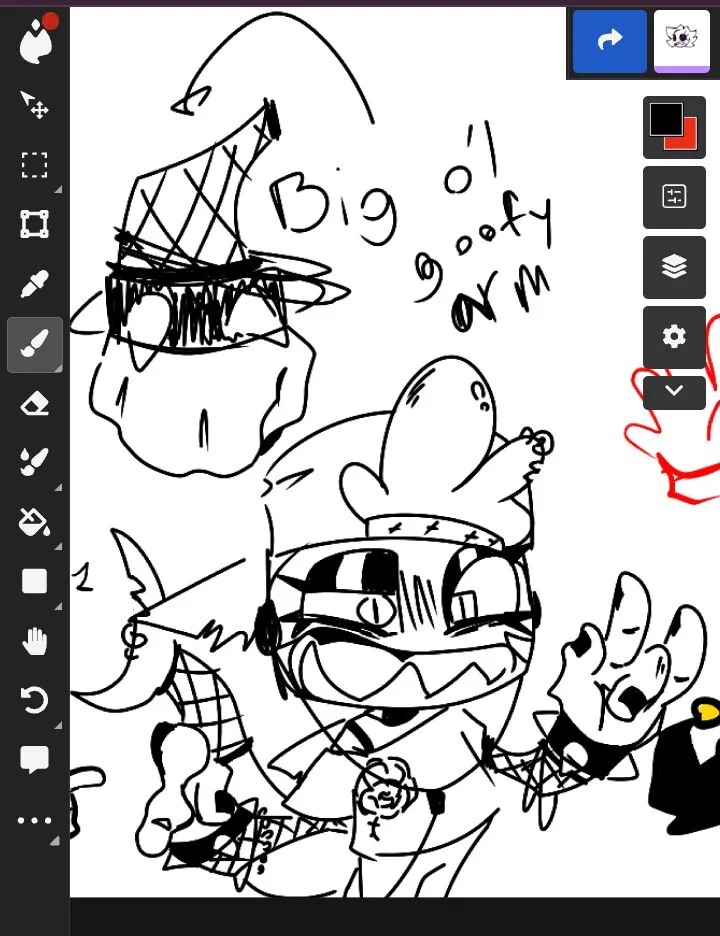Screen dimensions: 720x936
Task: Pick the eyedropper tool
Action: click(x=35, y=285)
